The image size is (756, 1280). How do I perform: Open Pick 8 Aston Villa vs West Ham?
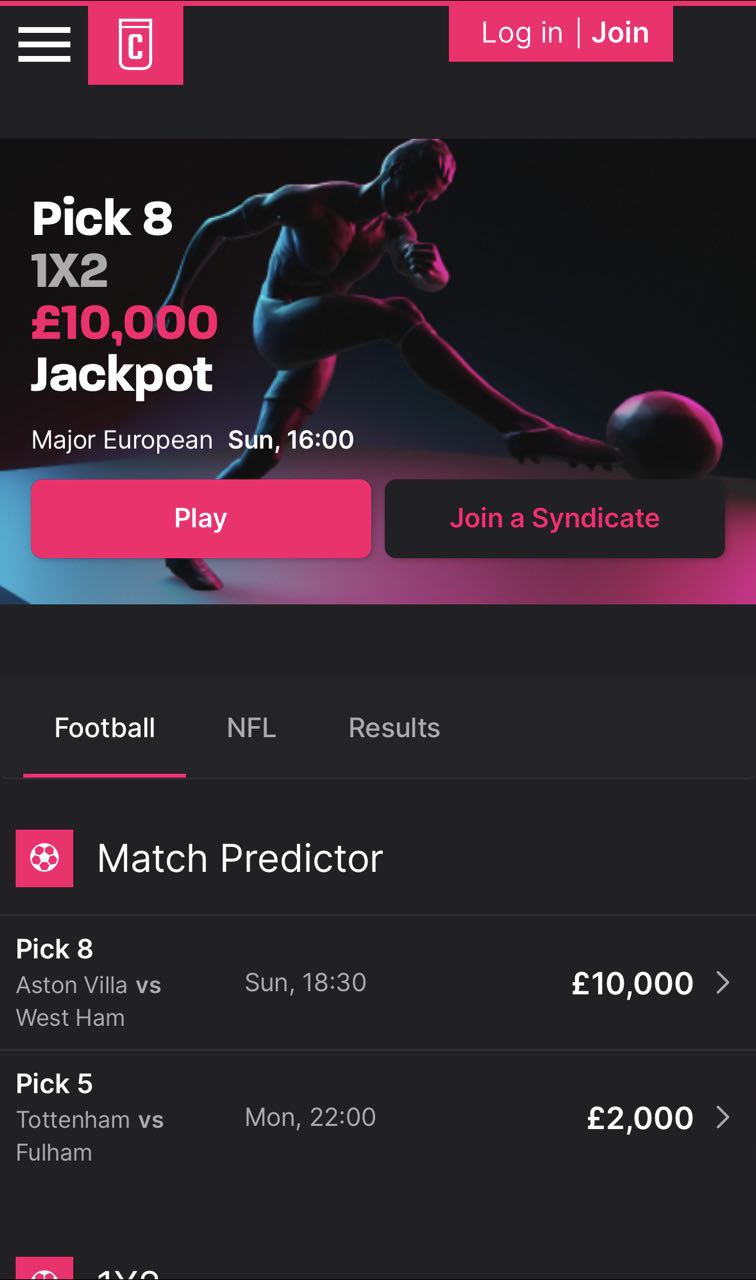click(378, 983)
